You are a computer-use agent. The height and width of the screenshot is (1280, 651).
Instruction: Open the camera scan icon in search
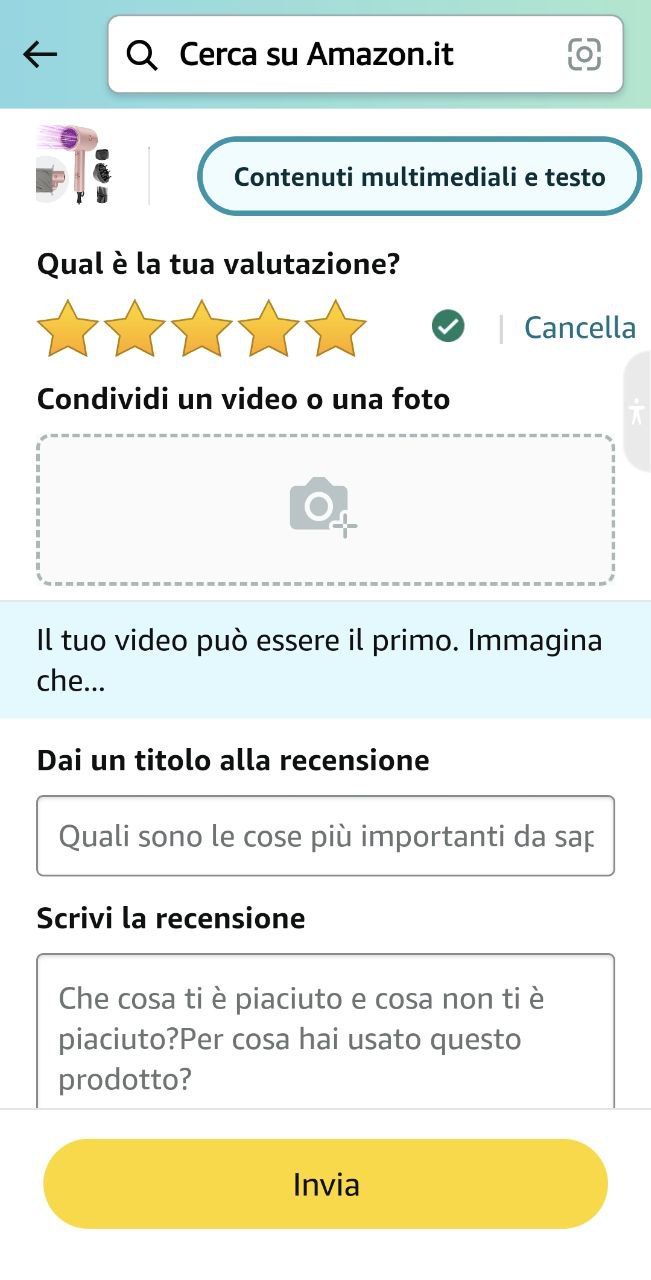tap(584, 54)
